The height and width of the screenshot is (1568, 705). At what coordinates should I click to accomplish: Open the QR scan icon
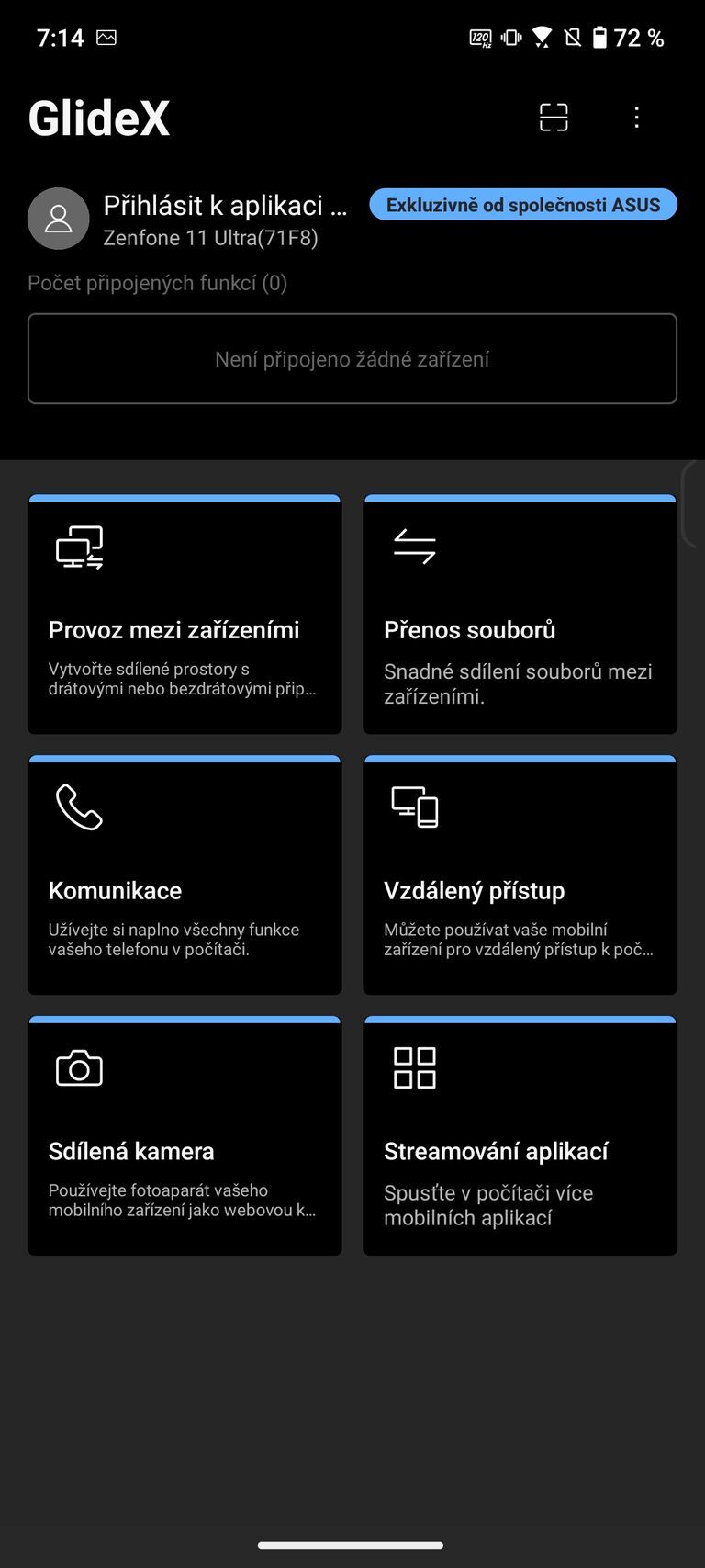(x=554, y=118)
